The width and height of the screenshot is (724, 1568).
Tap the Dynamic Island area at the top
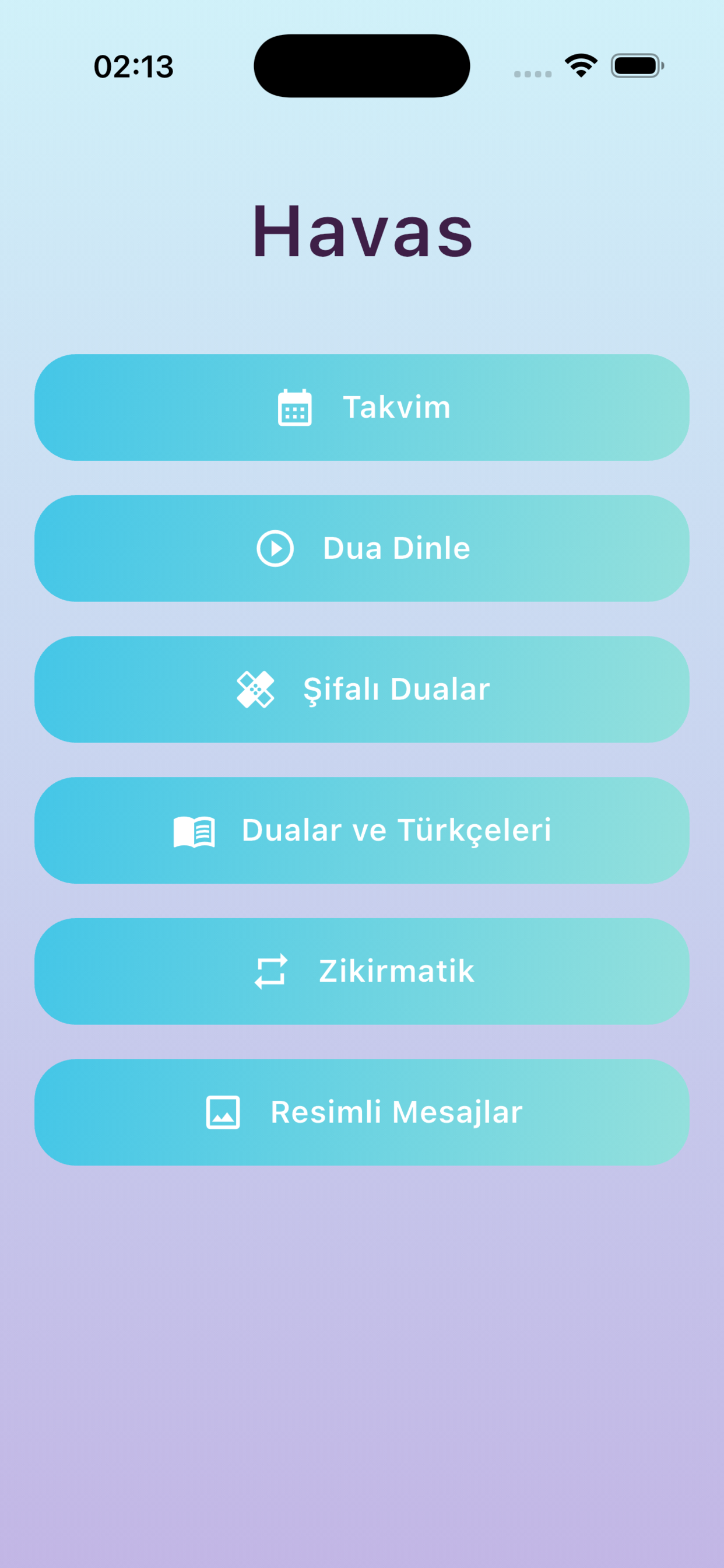[362, 64]
